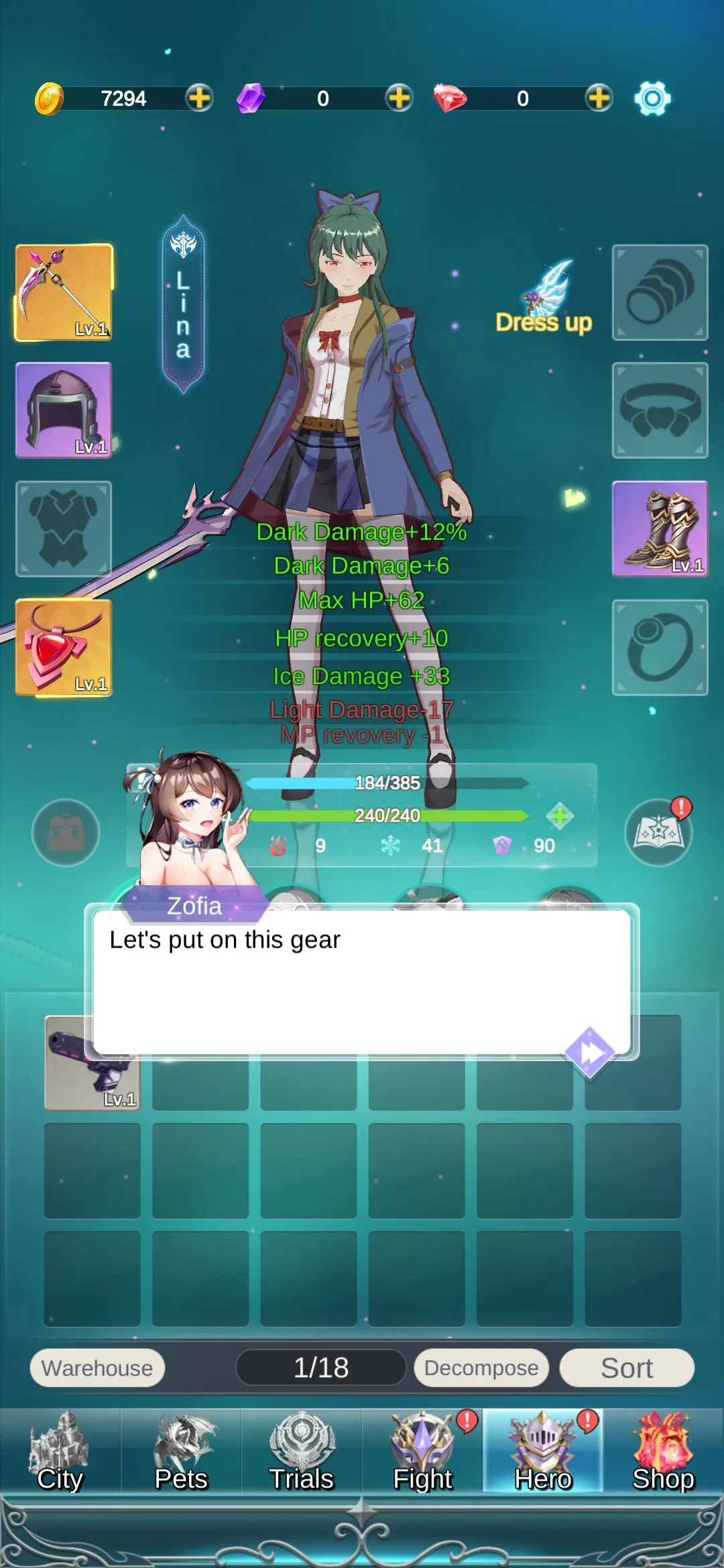
Task: Select the equipped helmet slot
Action: coord(64,410)
